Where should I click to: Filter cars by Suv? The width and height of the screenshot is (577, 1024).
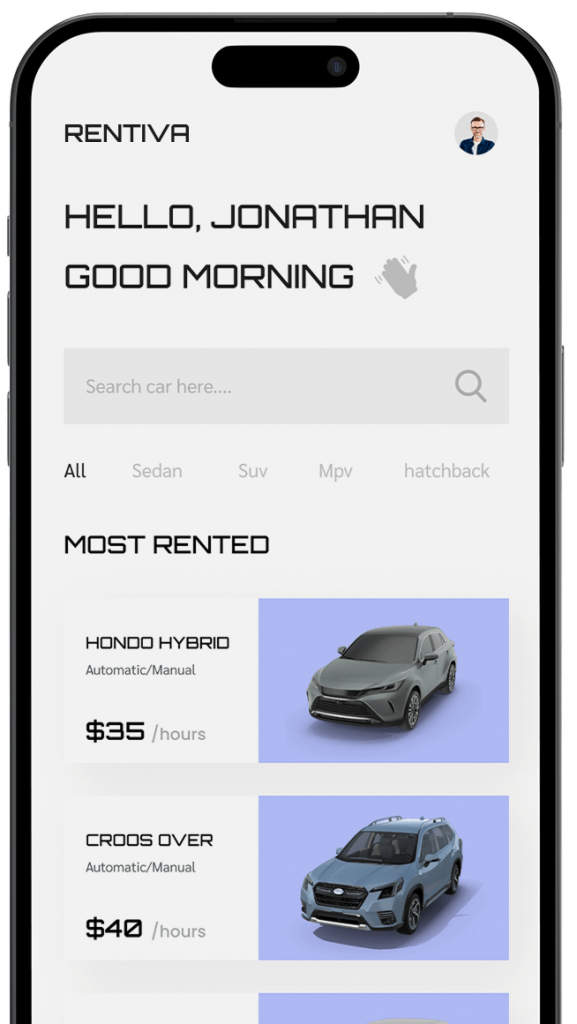tap(253, 471)
